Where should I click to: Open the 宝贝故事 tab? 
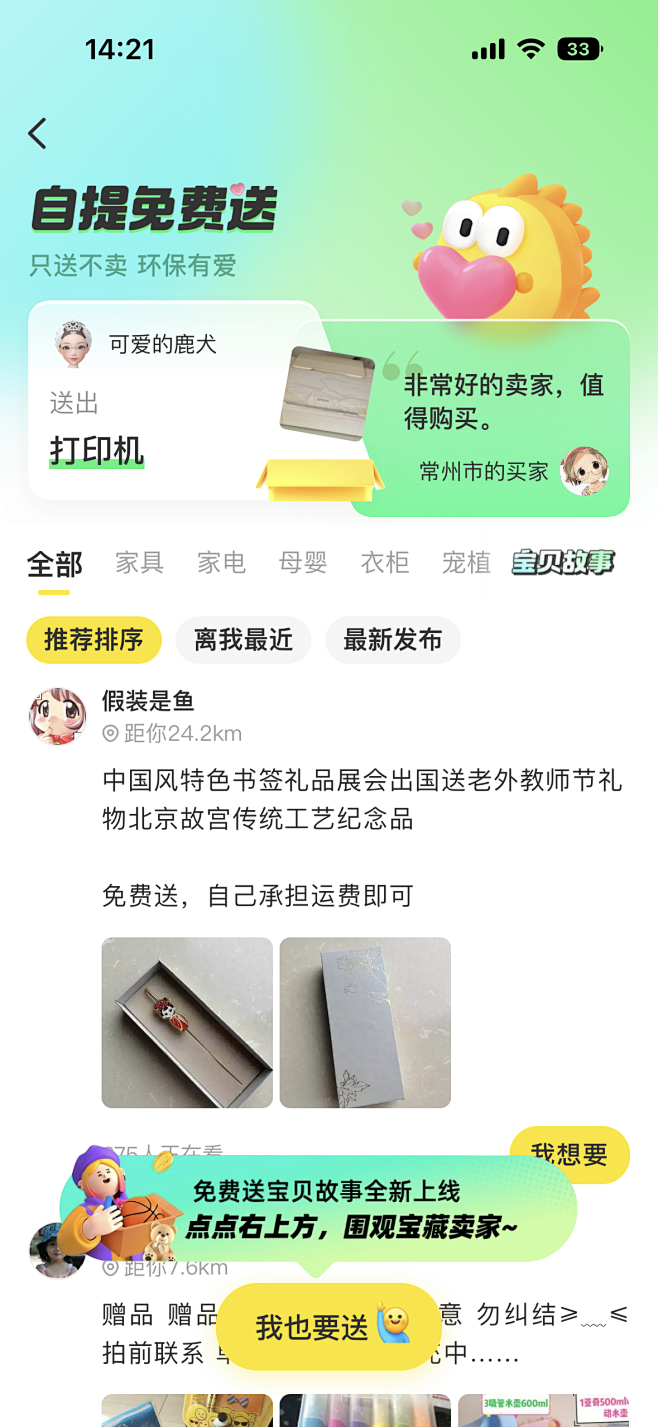563,563
